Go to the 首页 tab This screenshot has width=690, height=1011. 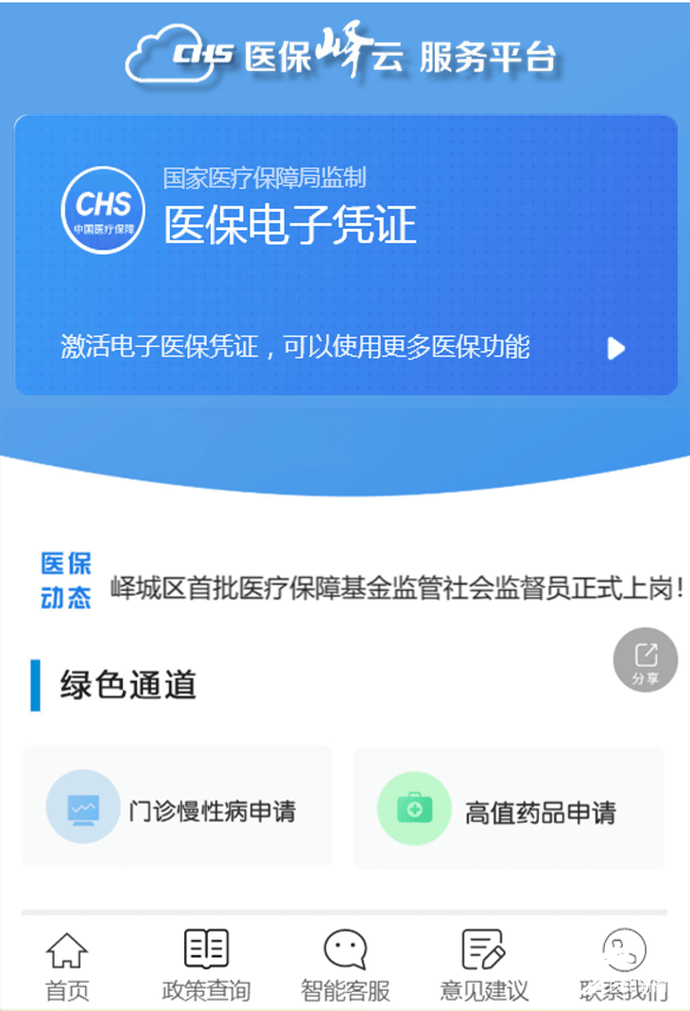(x=67, y=965)
